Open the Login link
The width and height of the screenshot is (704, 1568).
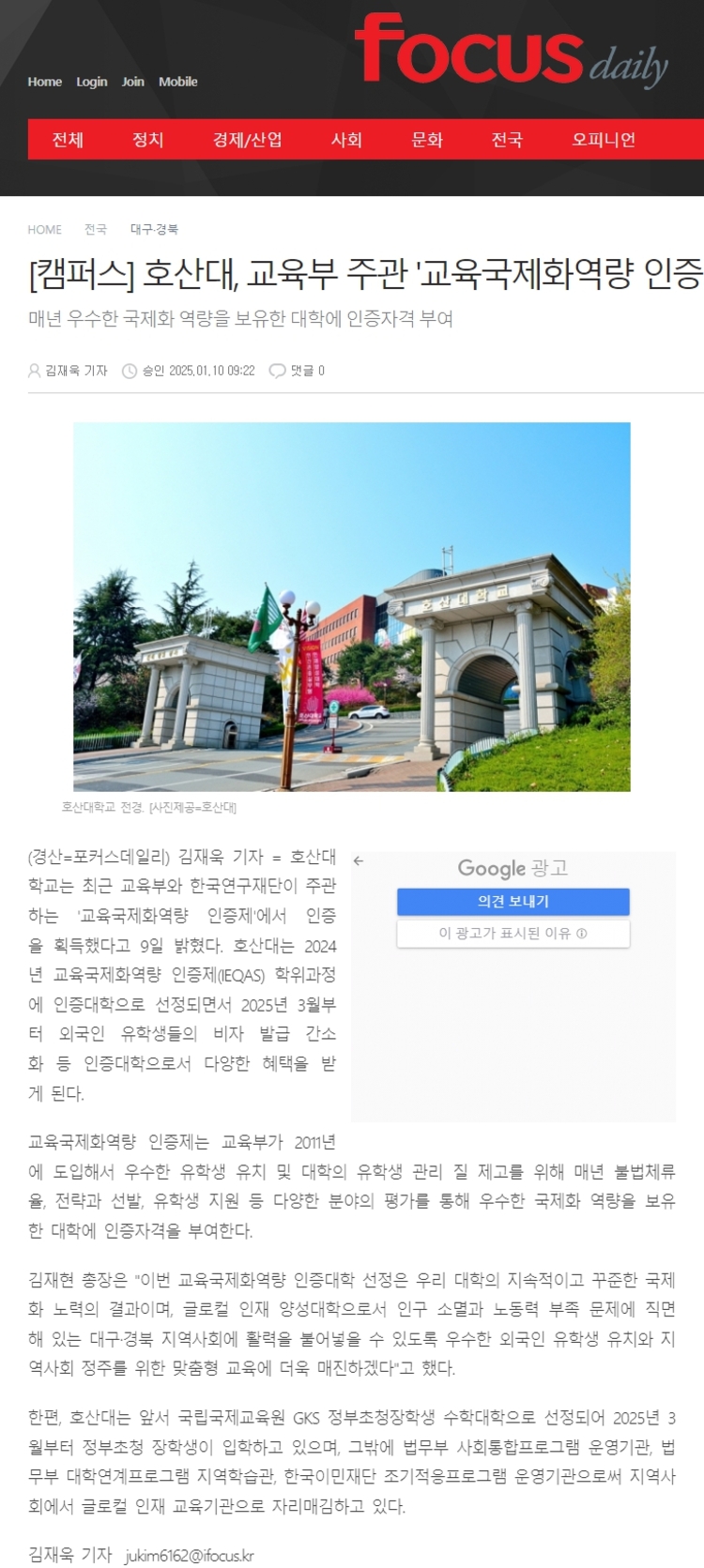(x=91, y=82)
